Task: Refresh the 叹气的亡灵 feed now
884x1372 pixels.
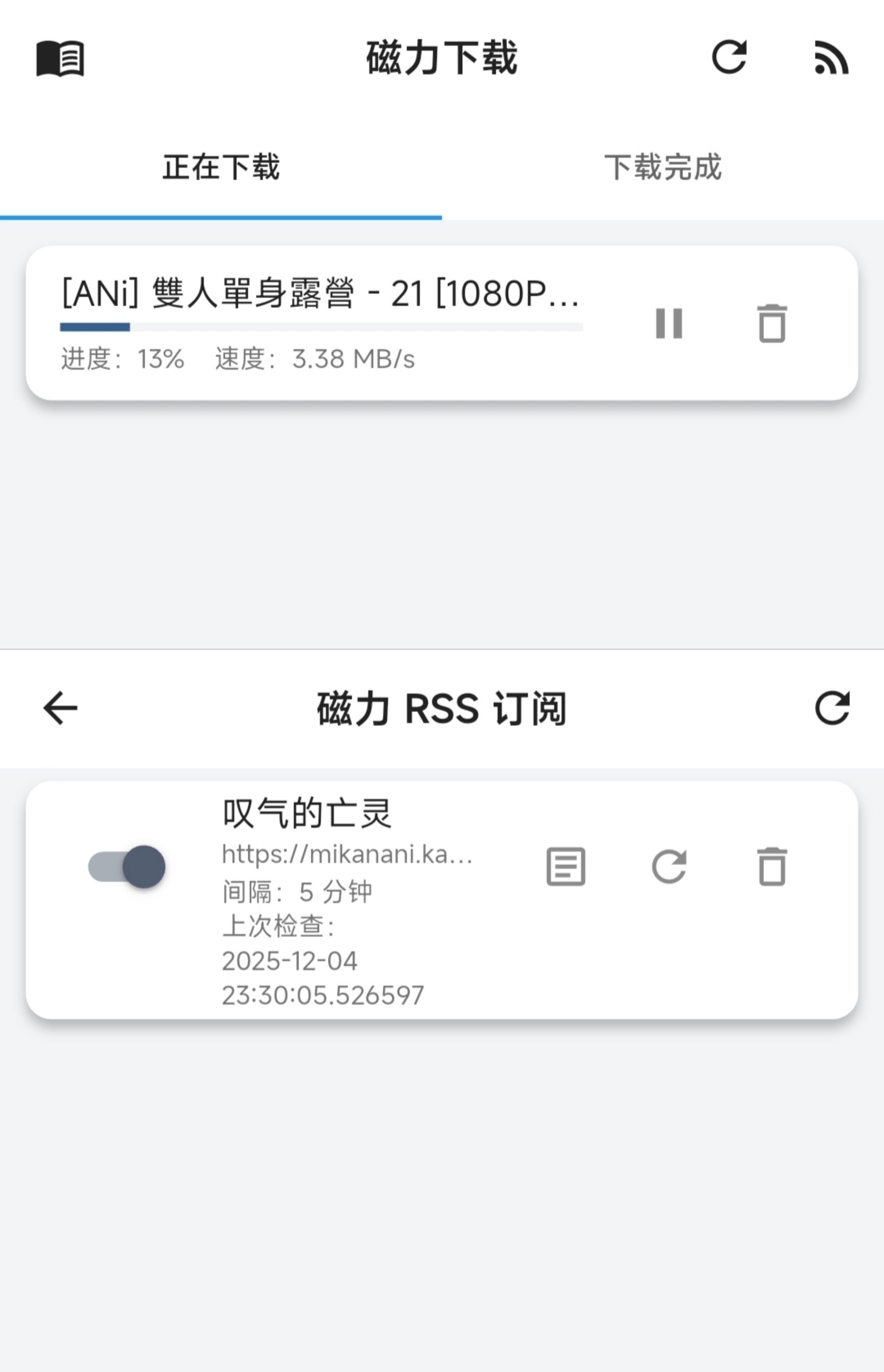Action: coord(669,867)
